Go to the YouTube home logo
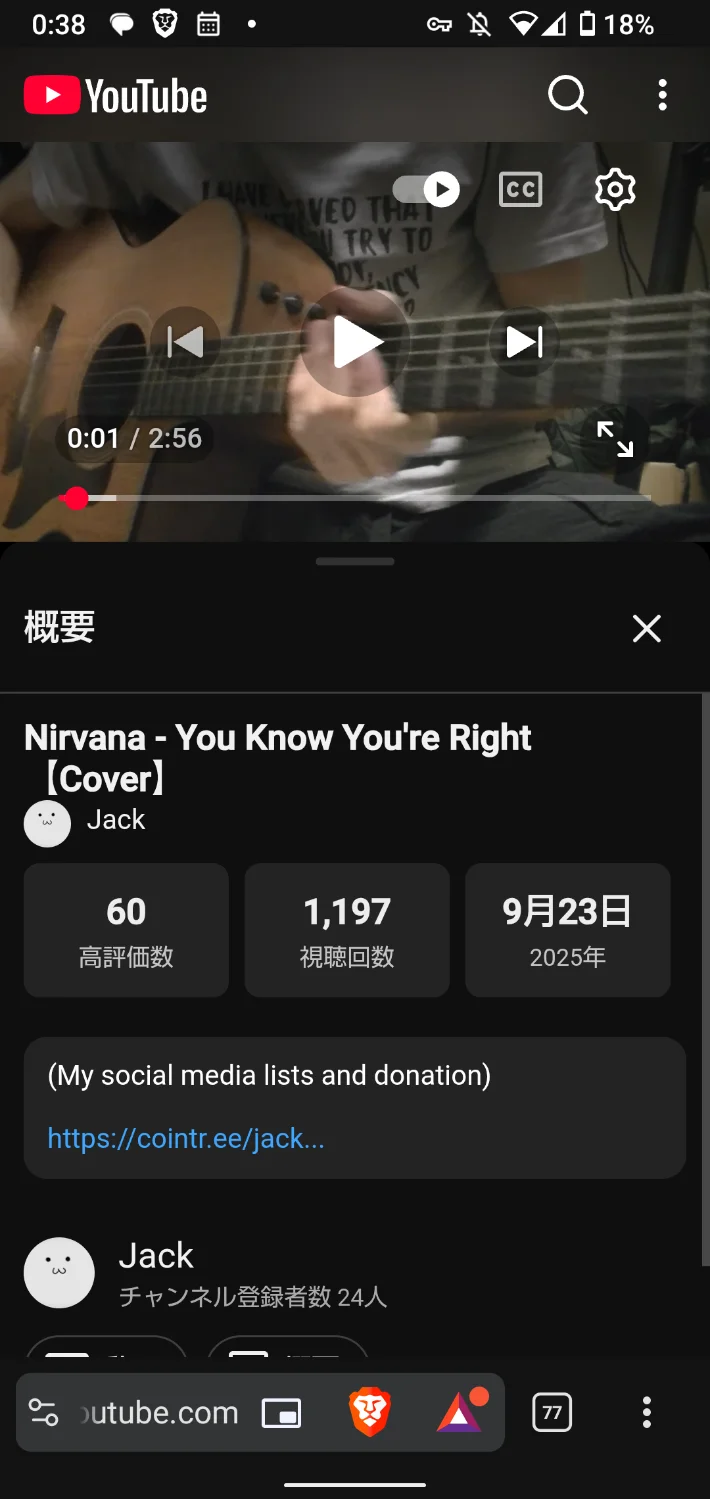 (x=116, y=96)
